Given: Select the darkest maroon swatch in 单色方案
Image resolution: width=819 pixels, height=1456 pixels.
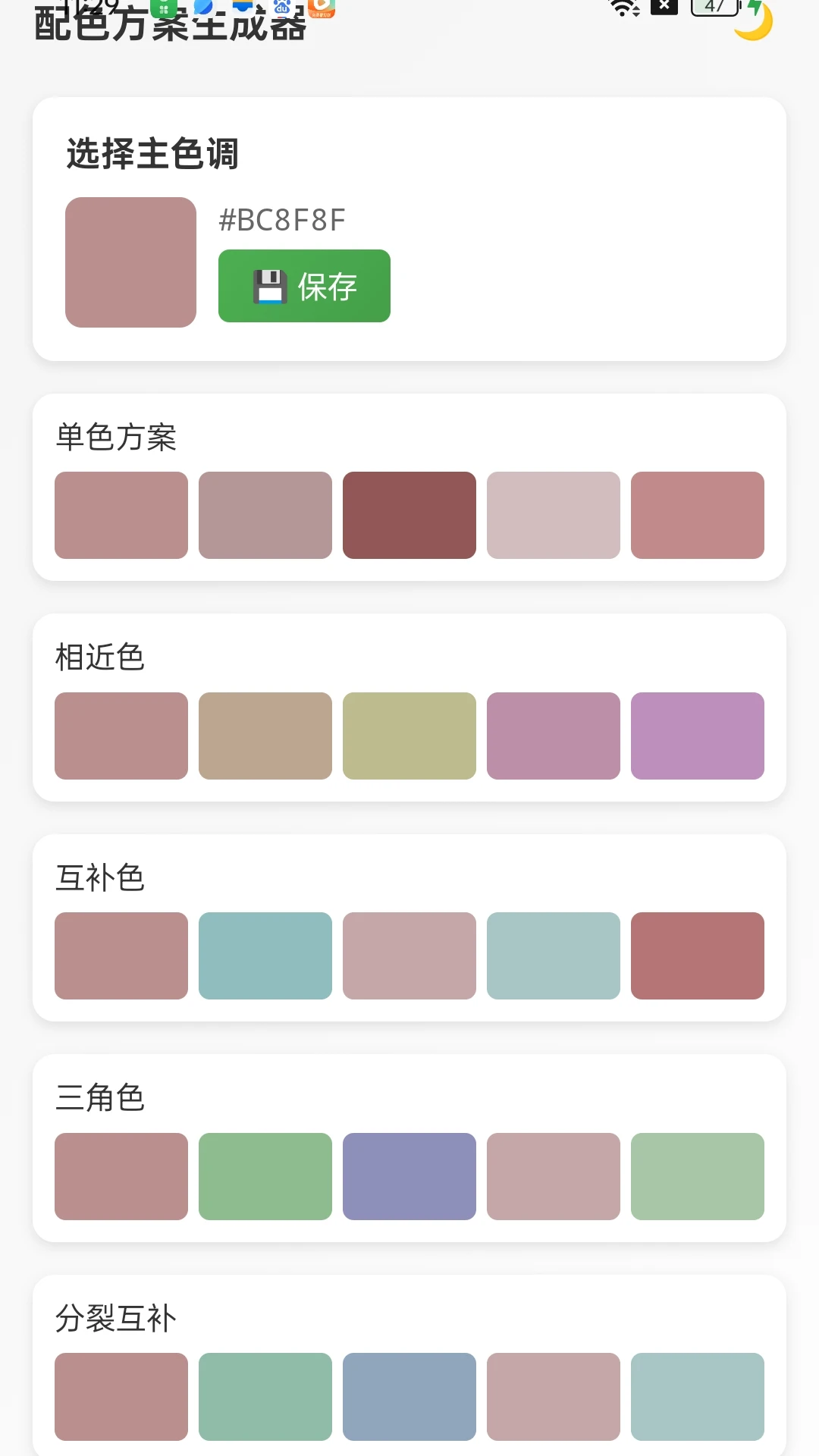Looking at the screenshot, I should coord(409,516).
